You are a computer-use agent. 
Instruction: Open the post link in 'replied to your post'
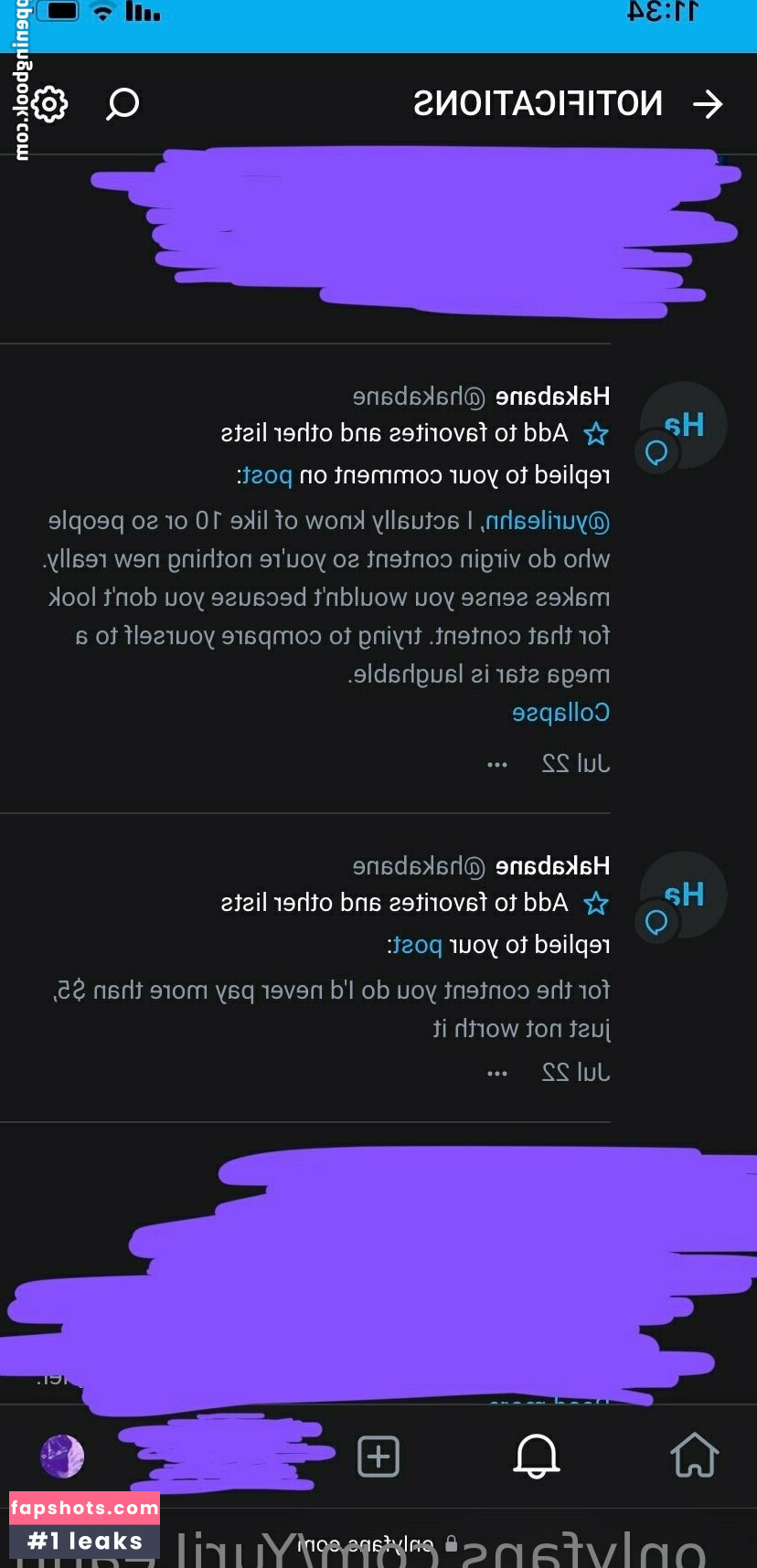pos(417,945)
